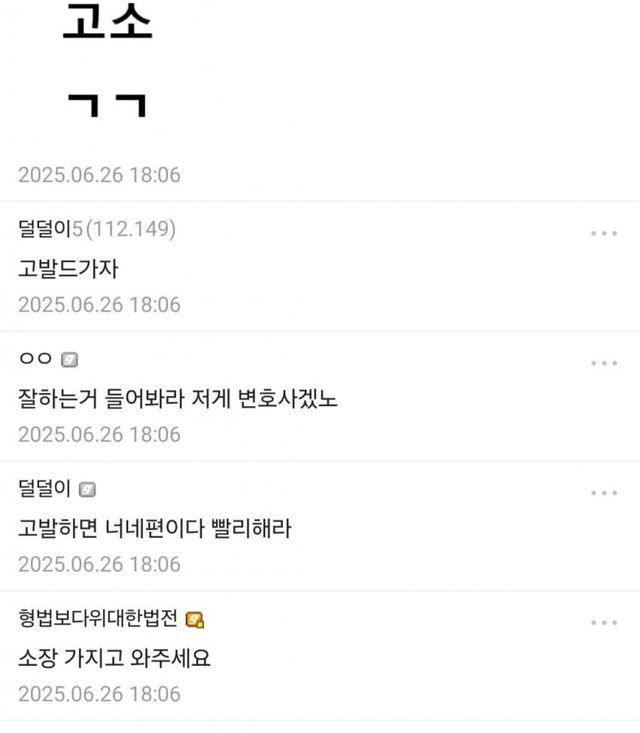
Task: View the profile of commenter 덜덜이5
Action: [50, 229]
